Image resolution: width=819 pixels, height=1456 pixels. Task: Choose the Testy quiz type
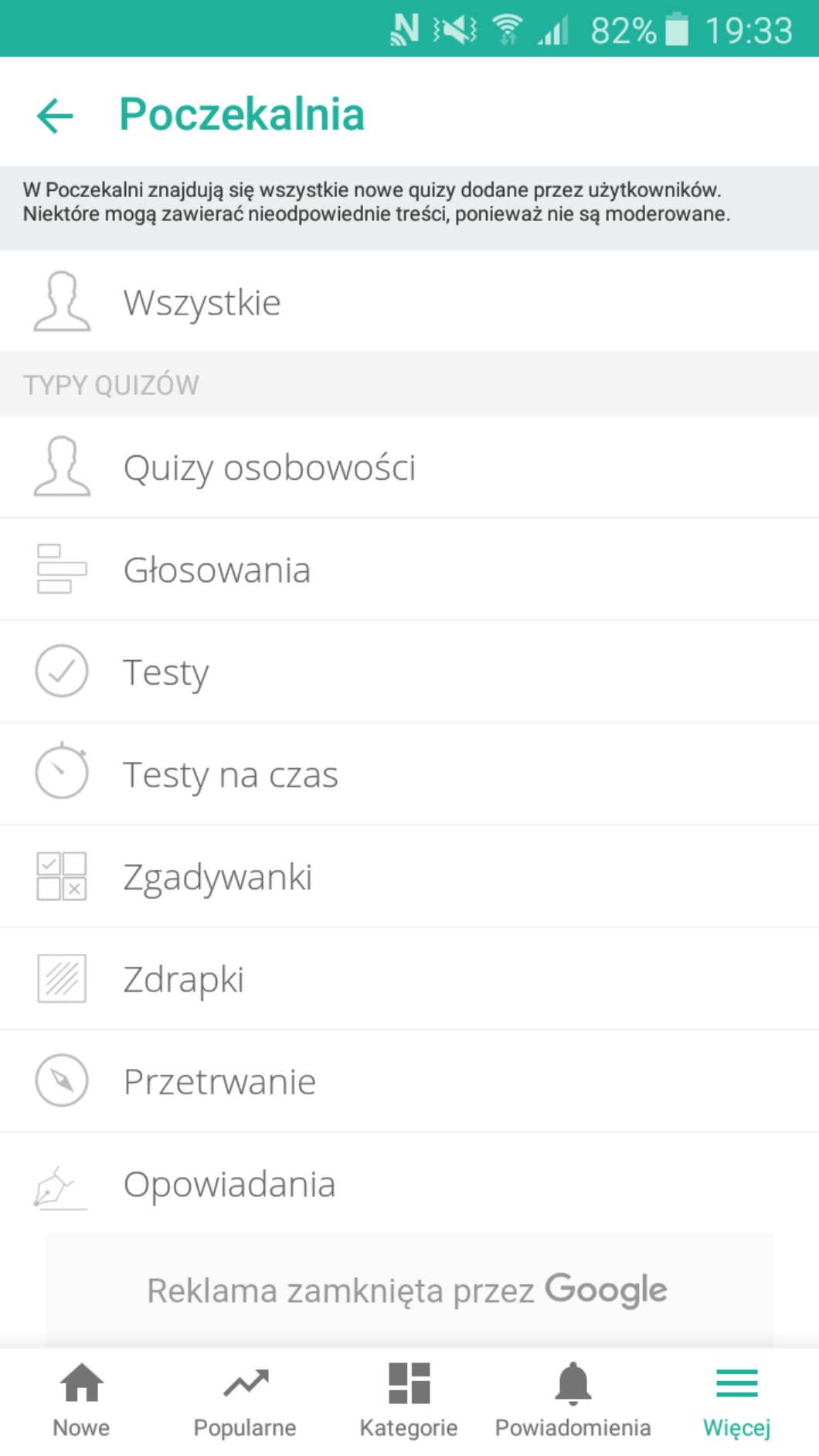pyautogui.click(x=166, y=672)
